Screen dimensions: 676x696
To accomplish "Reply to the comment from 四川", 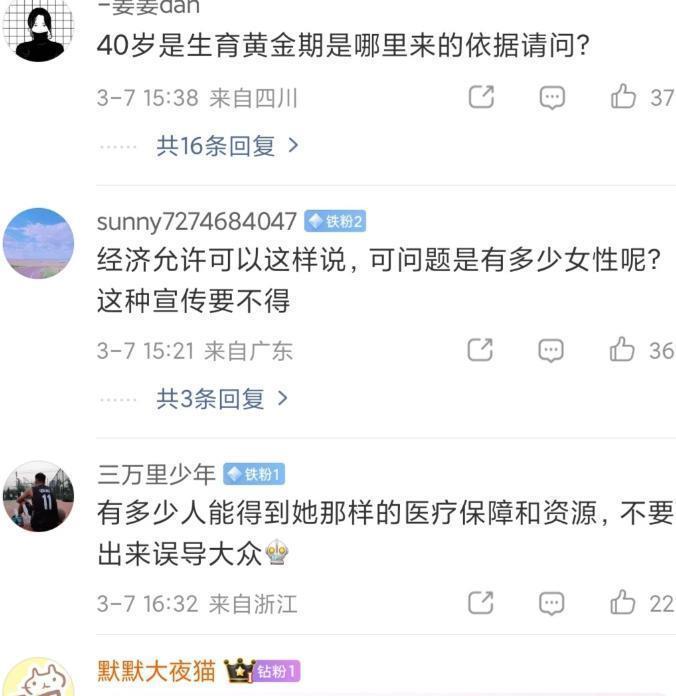I will [552, 97].
